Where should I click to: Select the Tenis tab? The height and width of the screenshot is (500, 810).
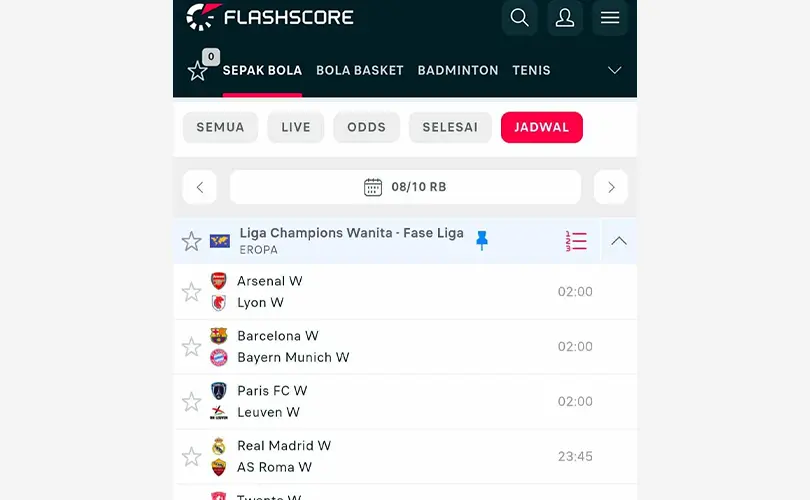[531, 71]
